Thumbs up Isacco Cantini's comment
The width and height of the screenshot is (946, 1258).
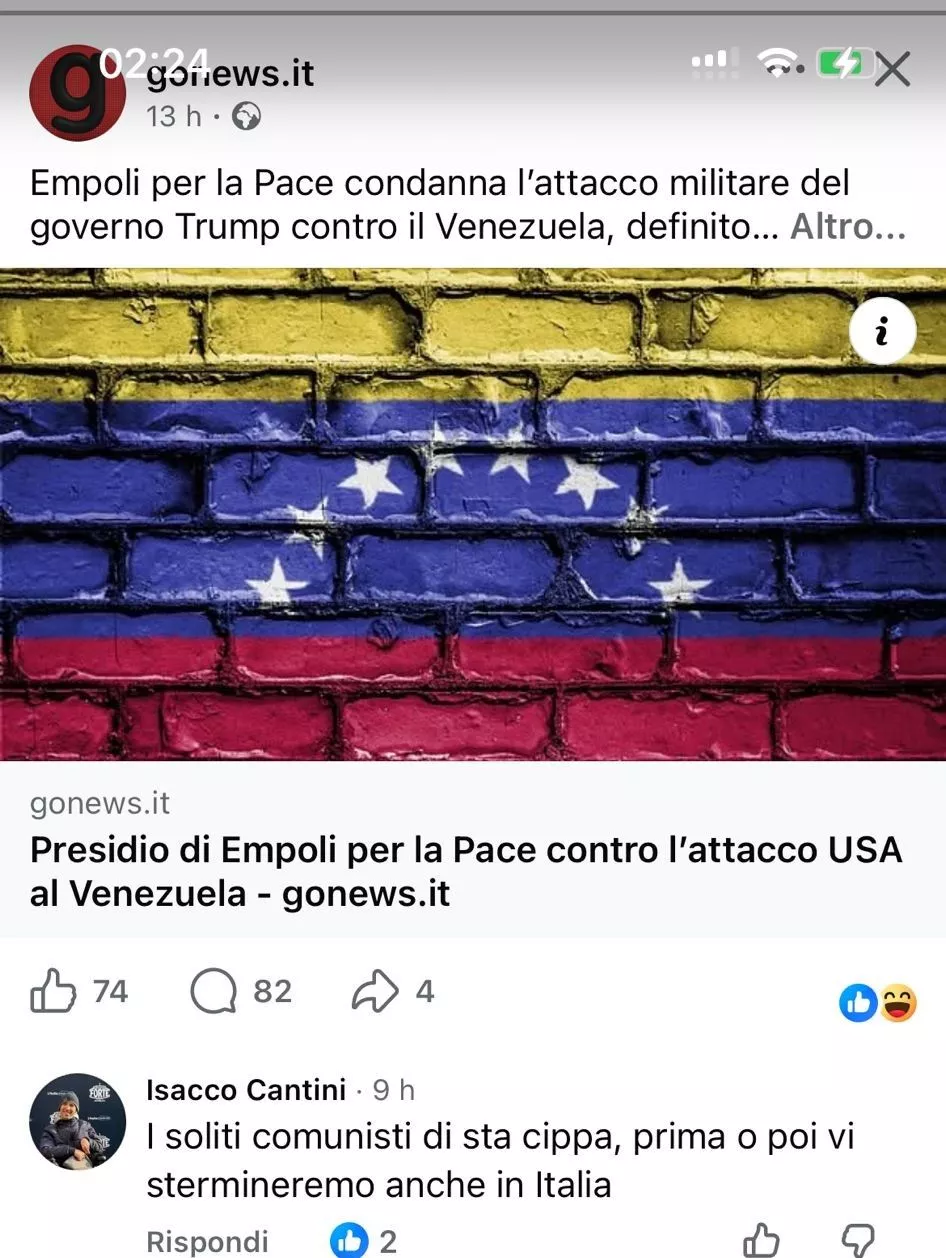(761, 1241)
